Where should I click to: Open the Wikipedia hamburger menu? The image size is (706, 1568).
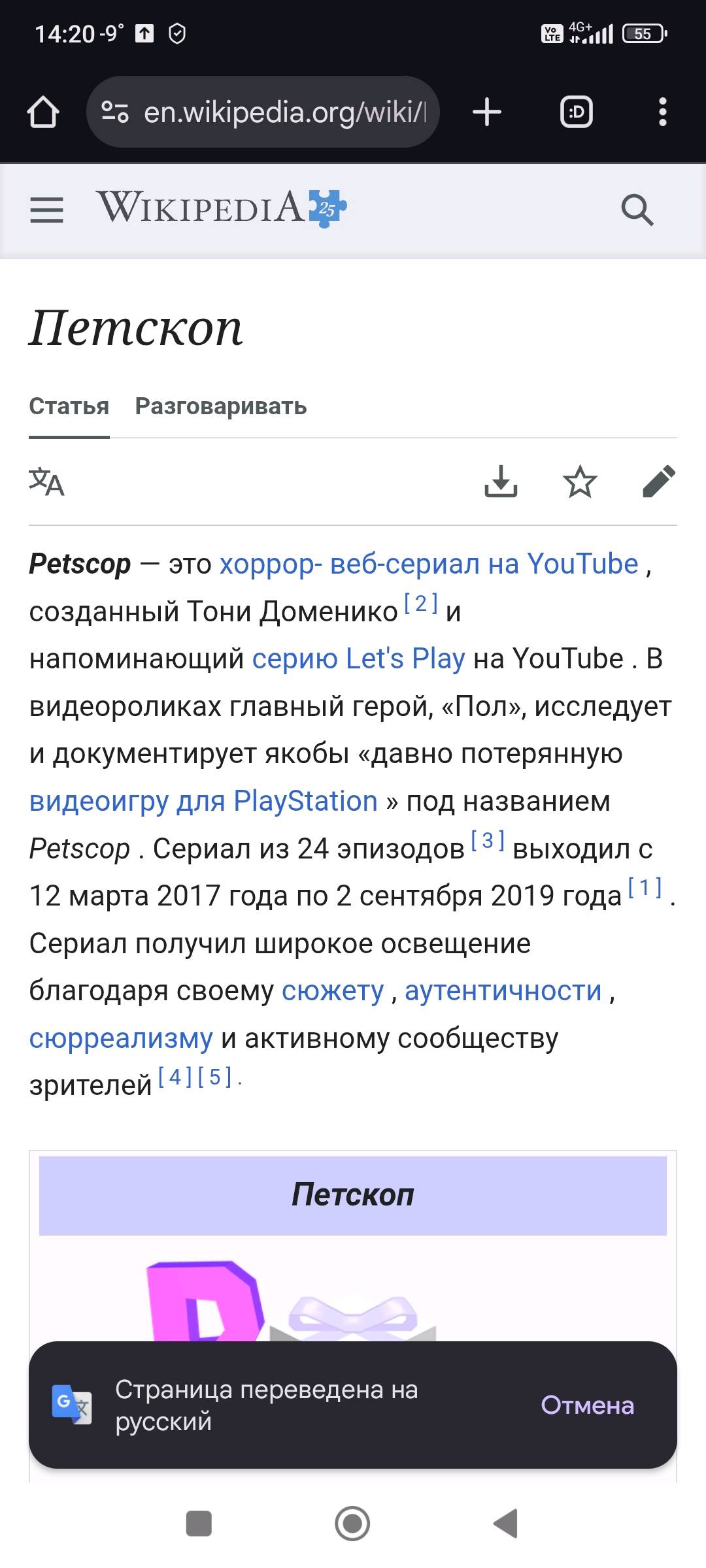pyautogui.click(x=46, y=210)
